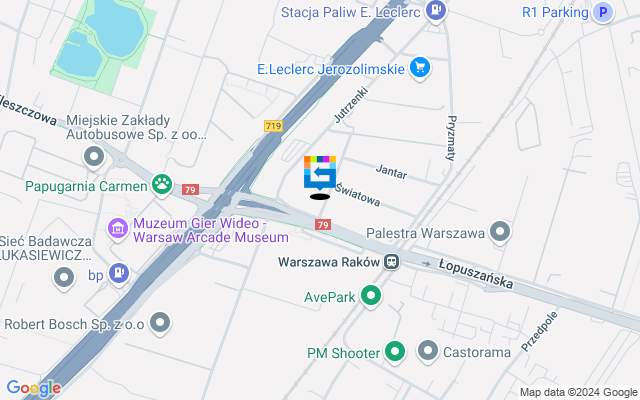
Task: Open the Google logo link
Action: (x=33, y=388)
